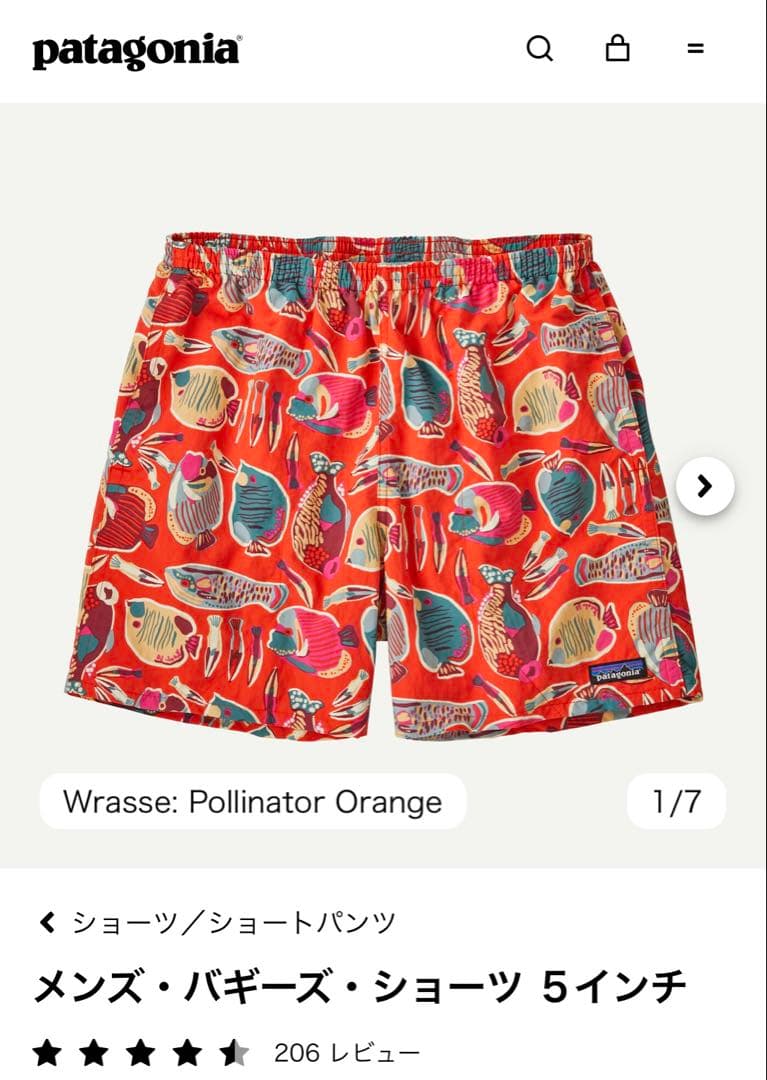767x1080 pixels.
Task: Show the next product image
Action: click(x=705, y=486)
